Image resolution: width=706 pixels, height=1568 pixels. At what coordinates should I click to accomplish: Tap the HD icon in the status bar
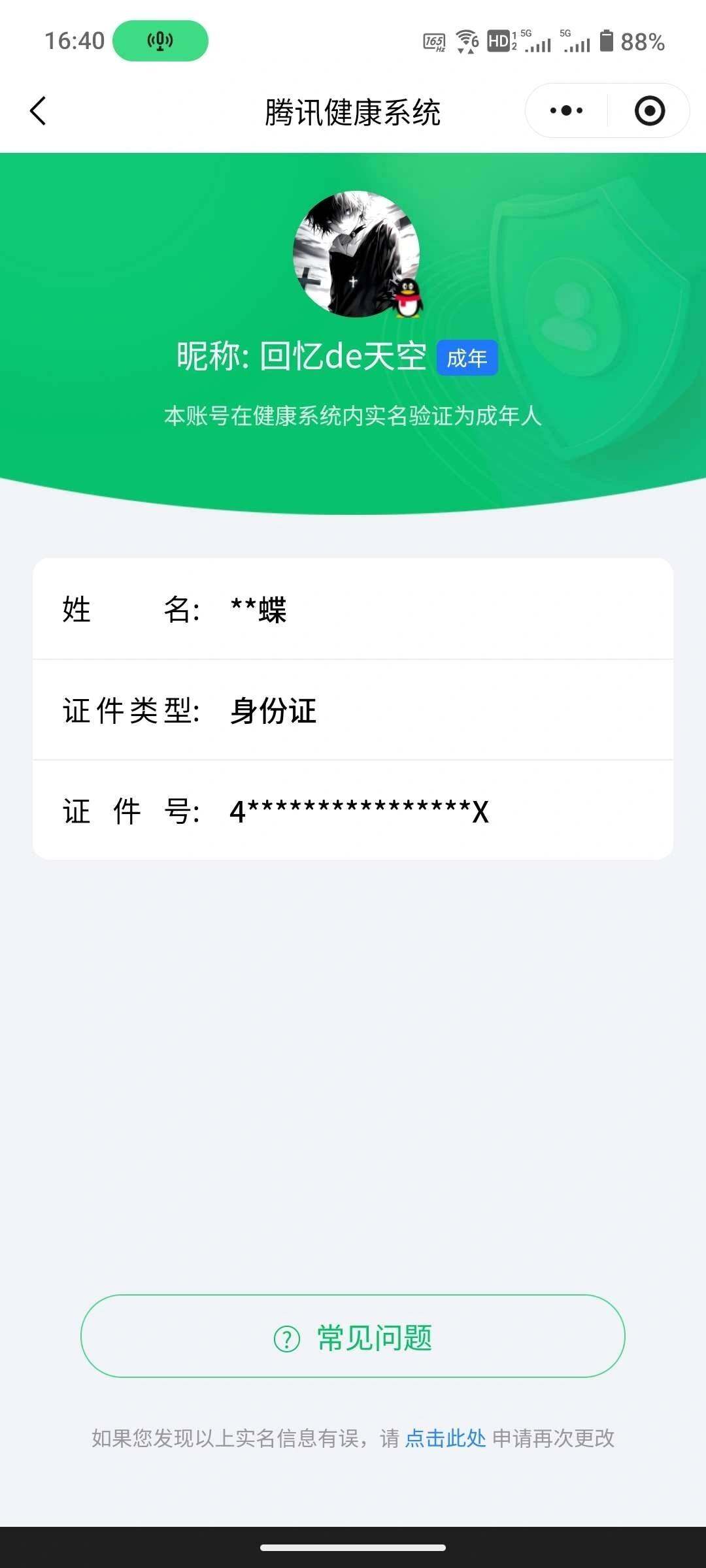(499, 41)
